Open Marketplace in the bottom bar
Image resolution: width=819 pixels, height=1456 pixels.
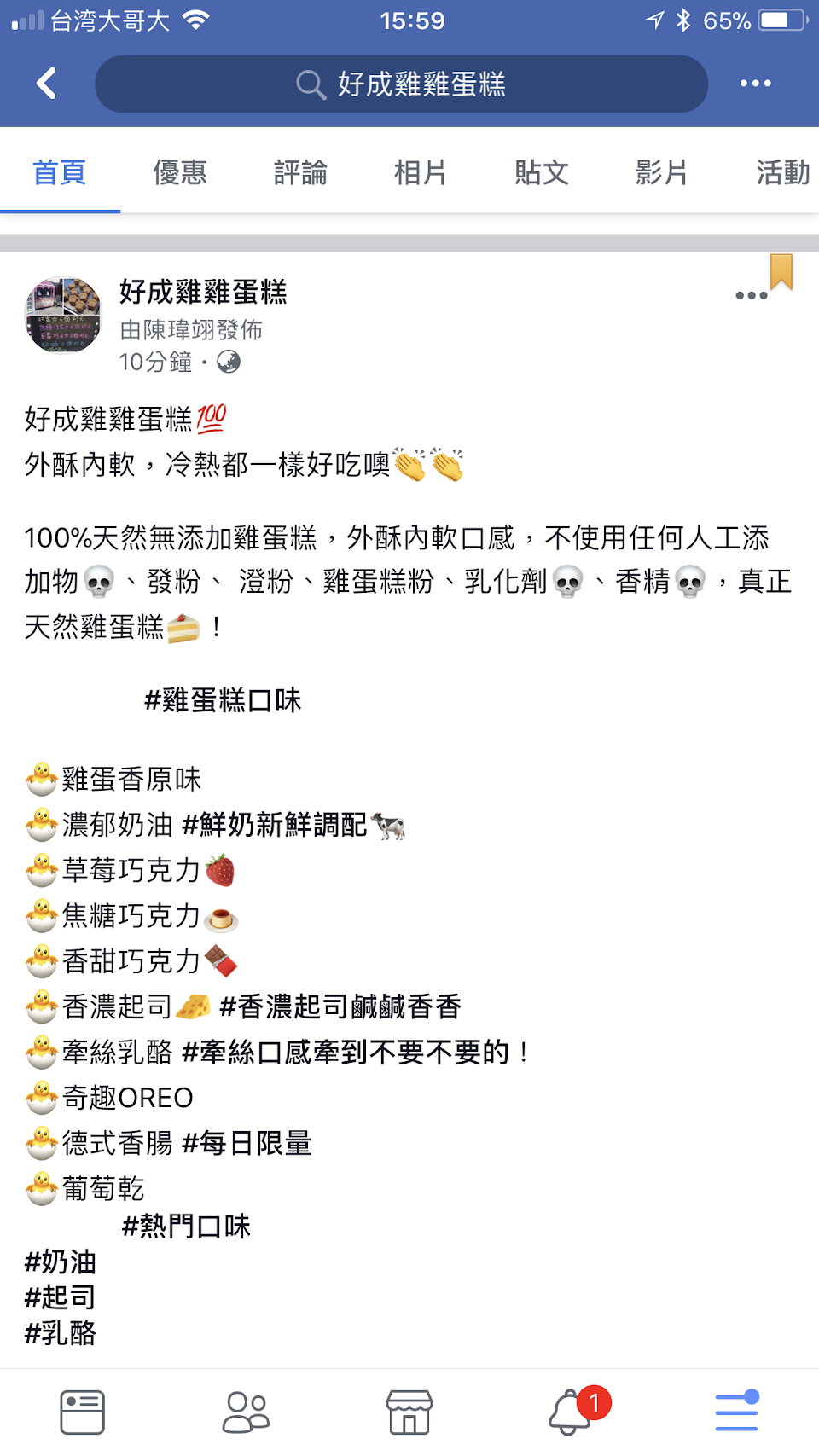pyautogui.click(x=409, y=1412)
